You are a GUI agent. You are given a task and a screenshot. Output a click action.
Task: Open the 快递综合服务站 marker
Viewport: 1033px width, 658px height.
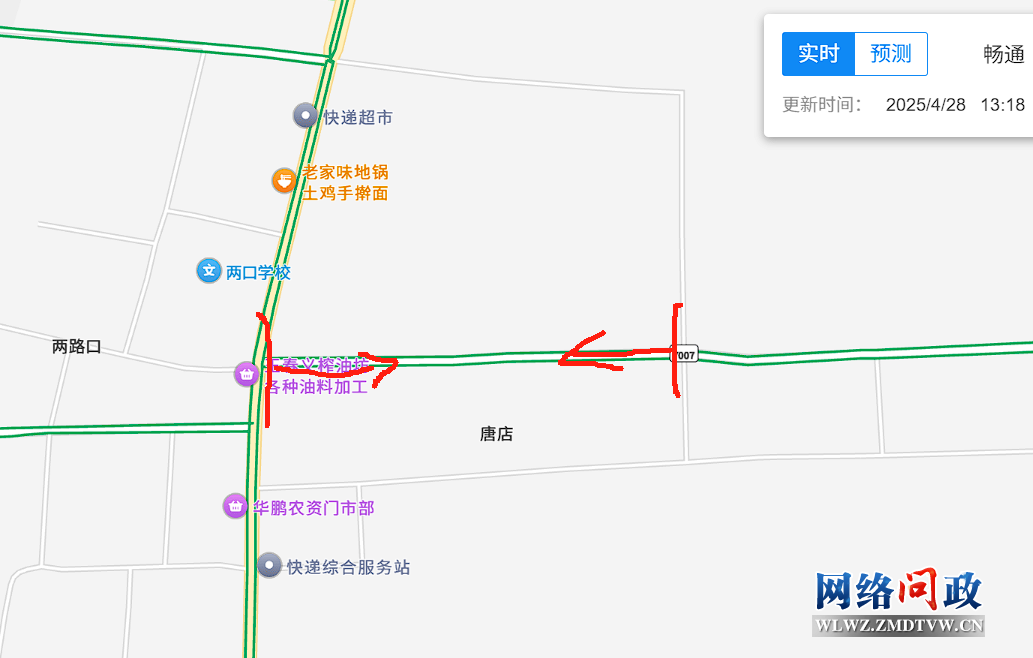click(269, 566)
